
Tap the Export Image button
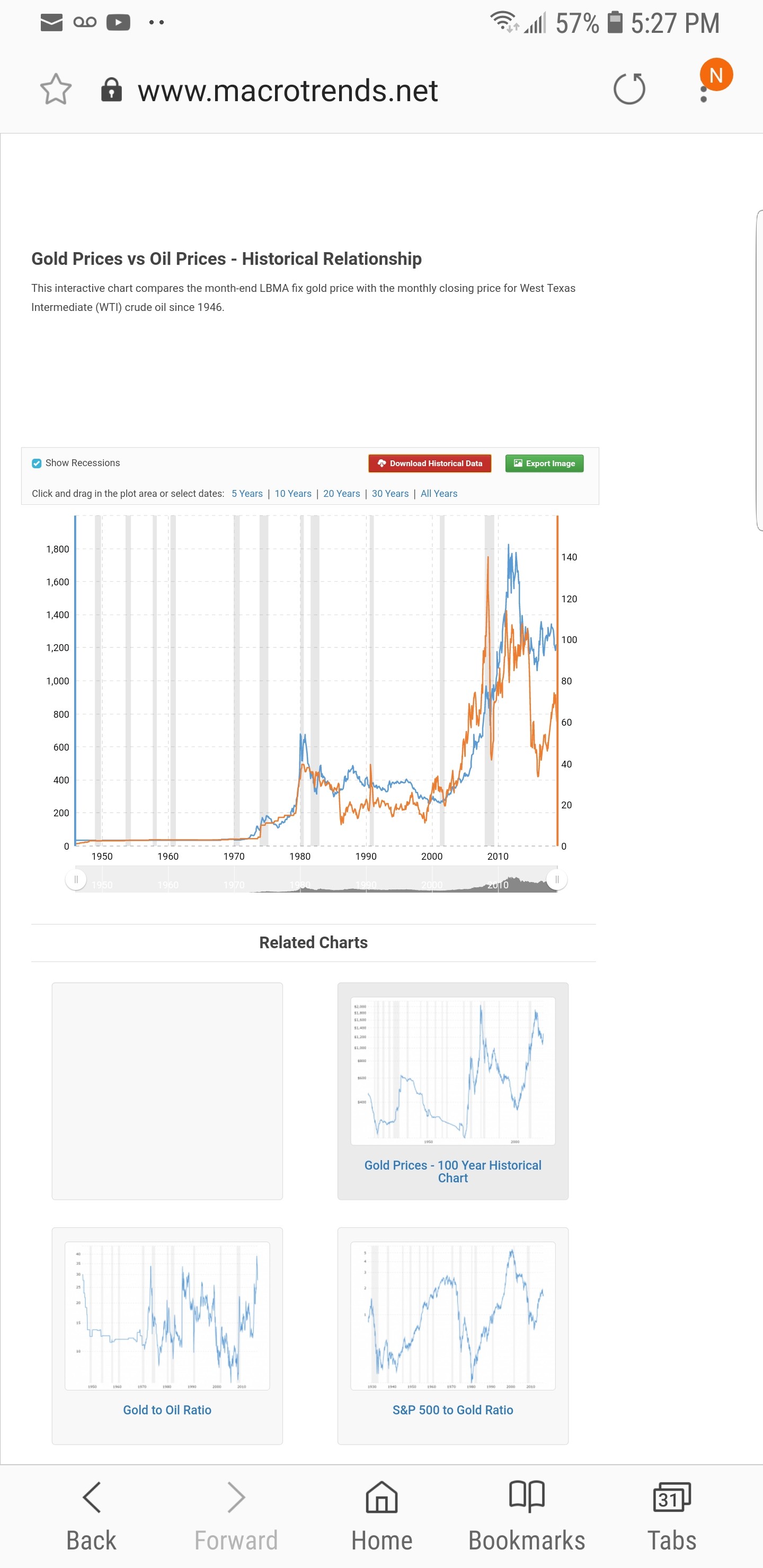(x=544, y=463)
